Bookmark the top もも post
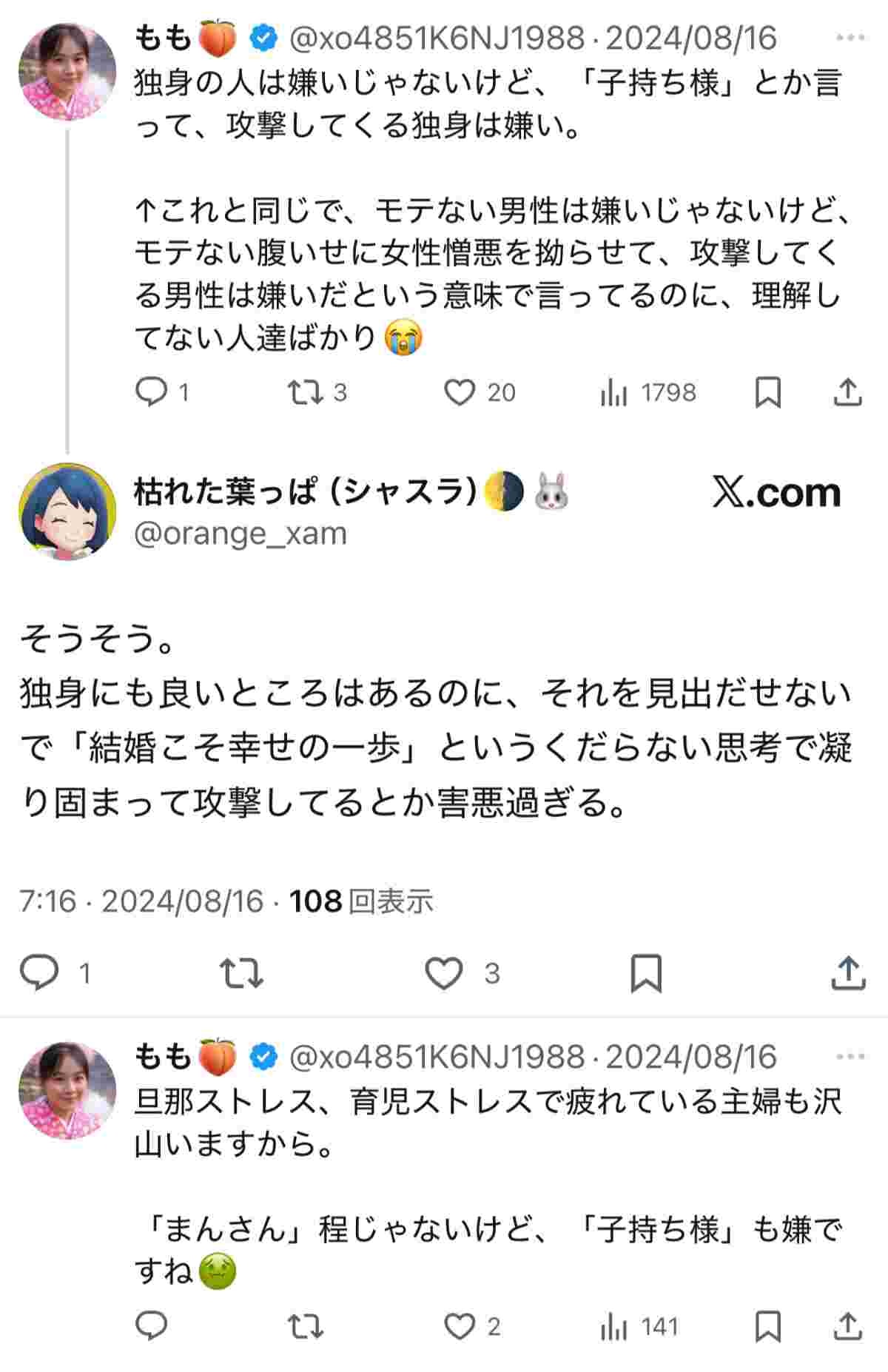The image size is (888, 1372). point(767,392)
